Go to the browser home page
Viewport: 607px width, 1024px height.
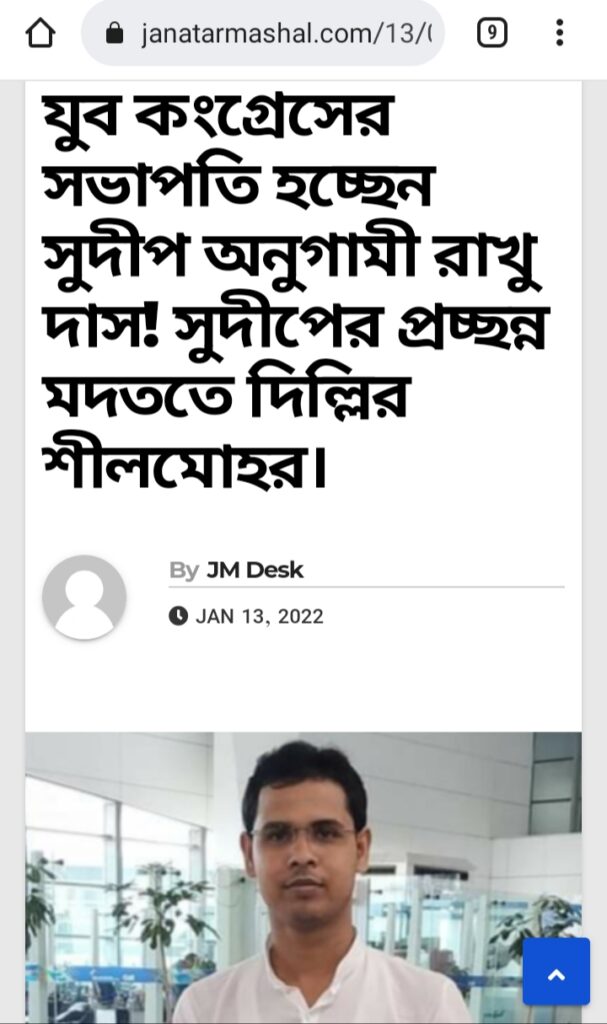40,34
